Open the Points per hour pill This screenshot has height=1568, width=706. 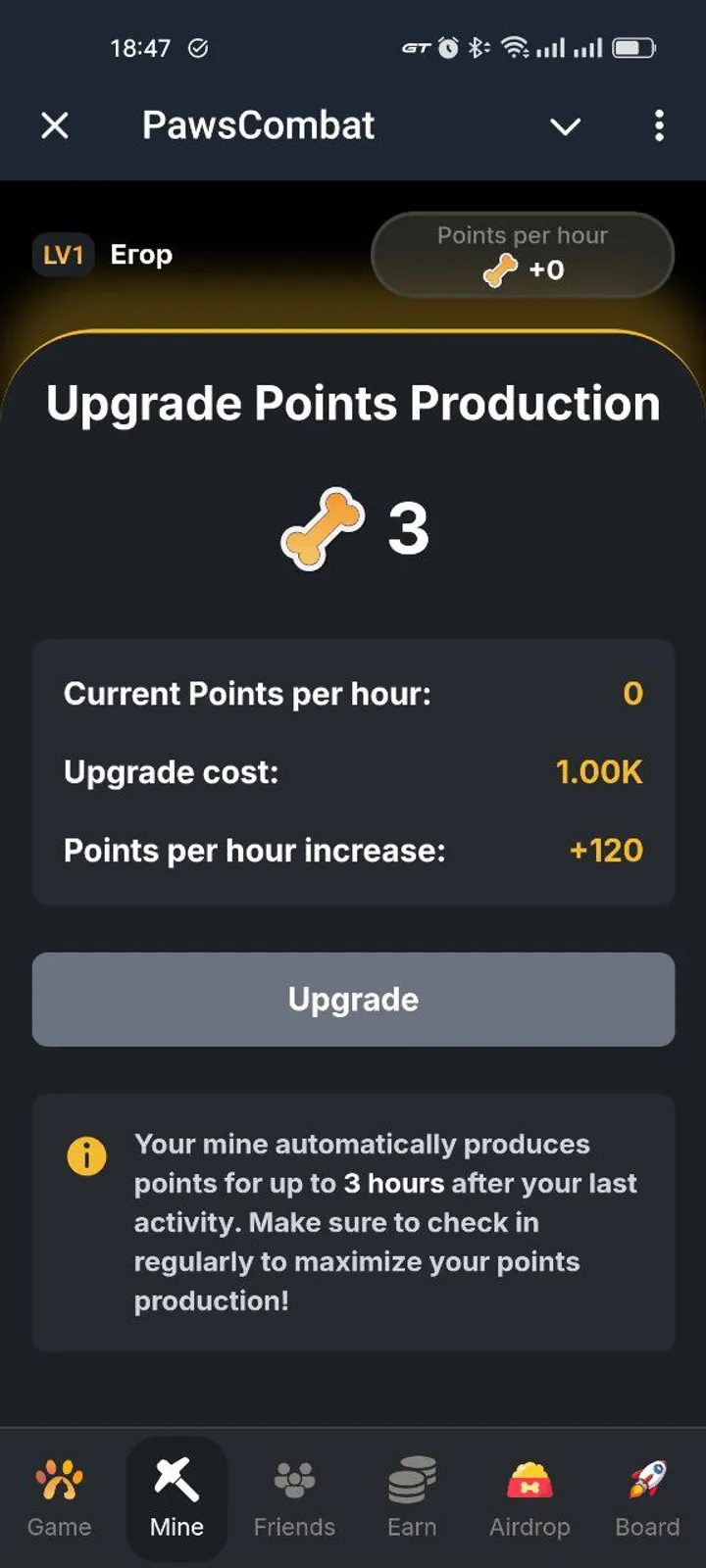tap(522, 255)
